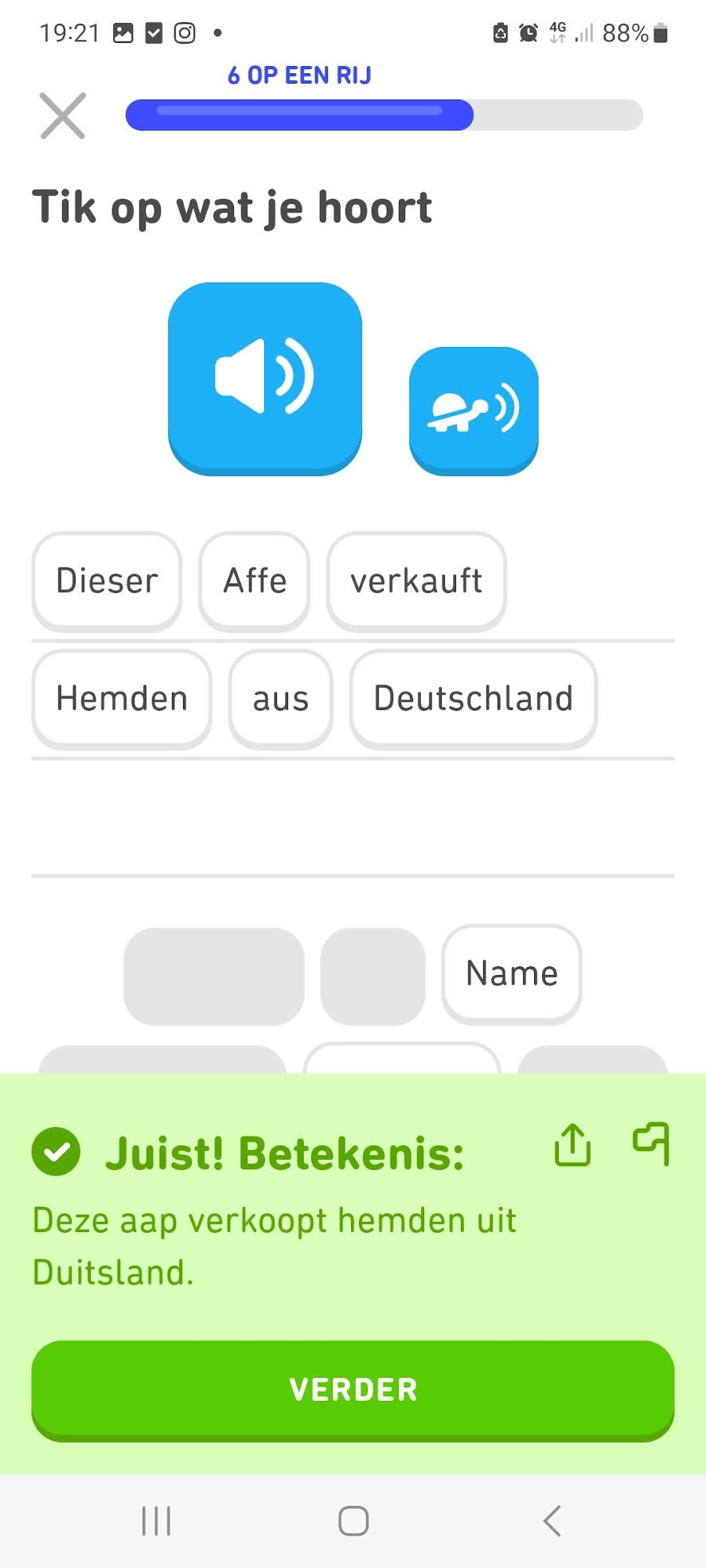Tap the Deutschland word tile
Image resolution: width=706 pixels, height=1568 pixels.
click(474, 699)
